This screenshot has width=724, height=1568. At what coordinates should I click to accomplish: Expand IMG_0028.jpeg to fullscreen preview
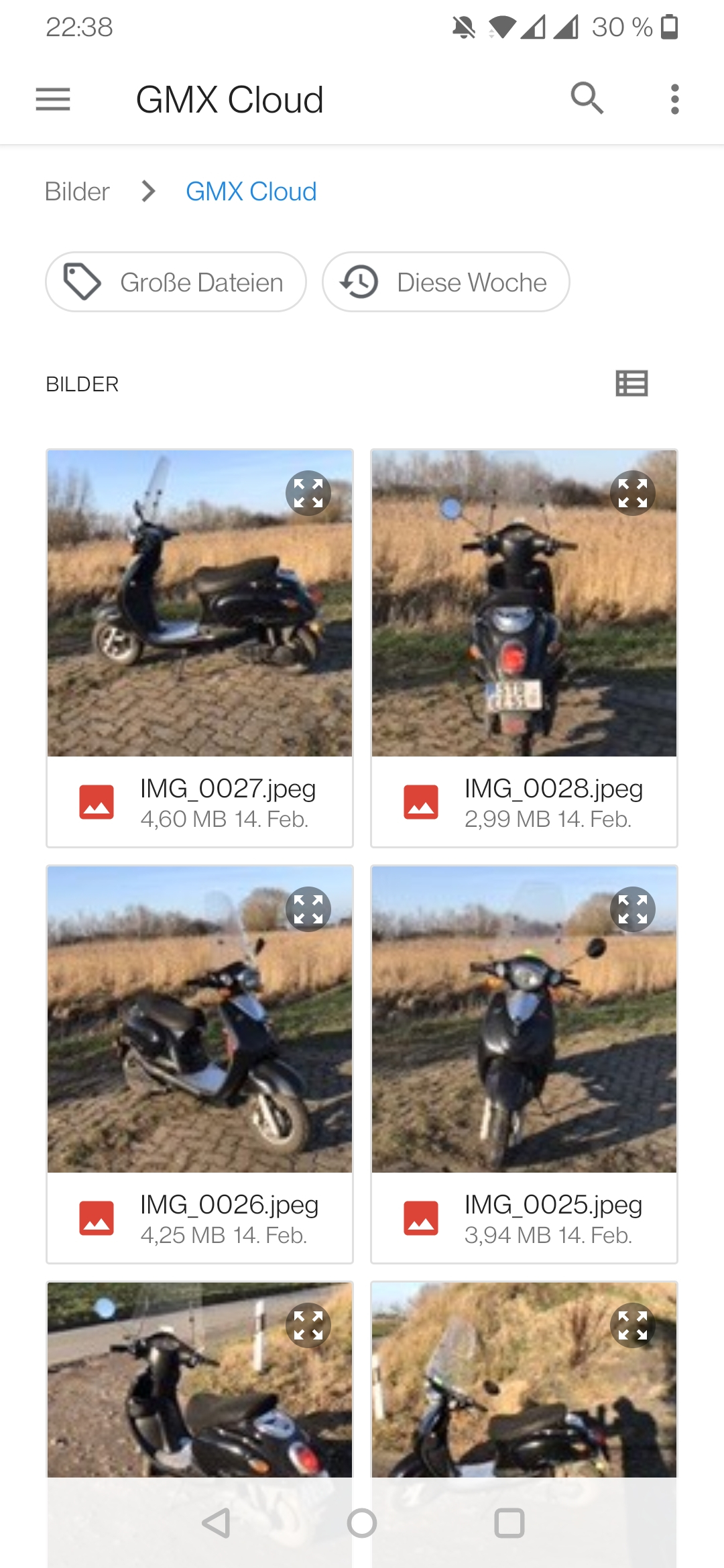633,493
